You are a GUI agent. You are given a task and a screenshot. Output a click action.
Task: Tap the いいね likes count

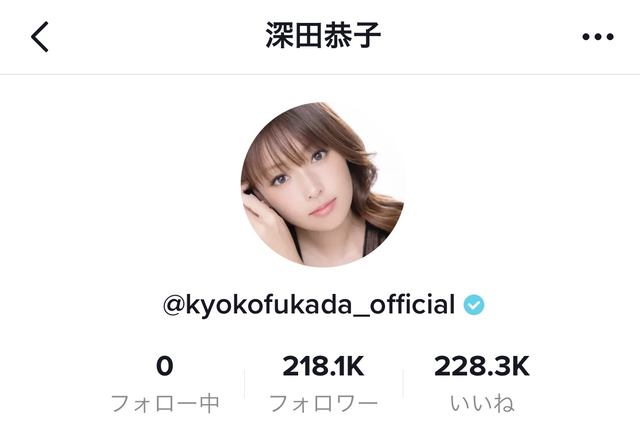(480, 384)
